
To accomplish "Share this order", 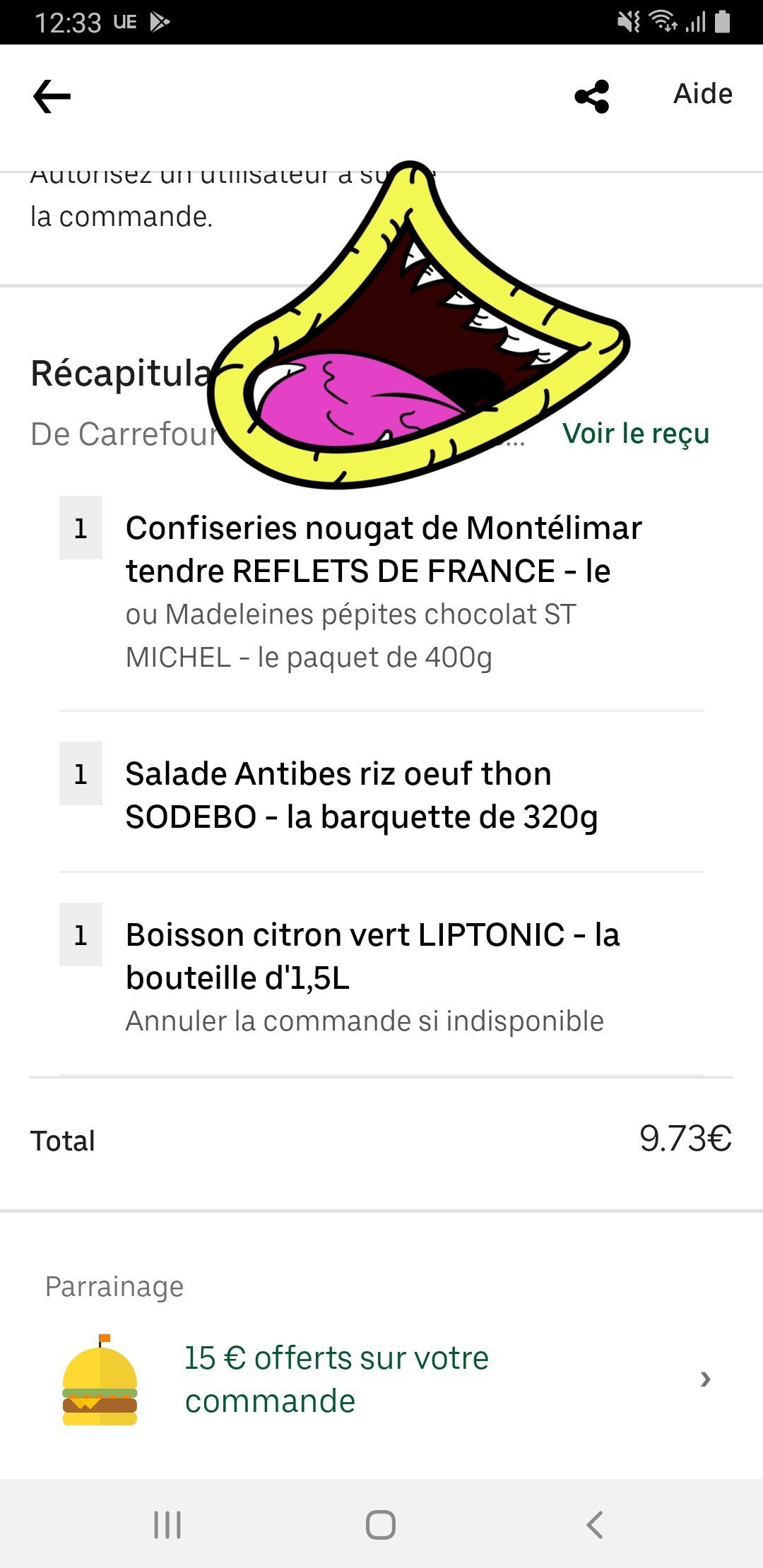I will 592,96.
